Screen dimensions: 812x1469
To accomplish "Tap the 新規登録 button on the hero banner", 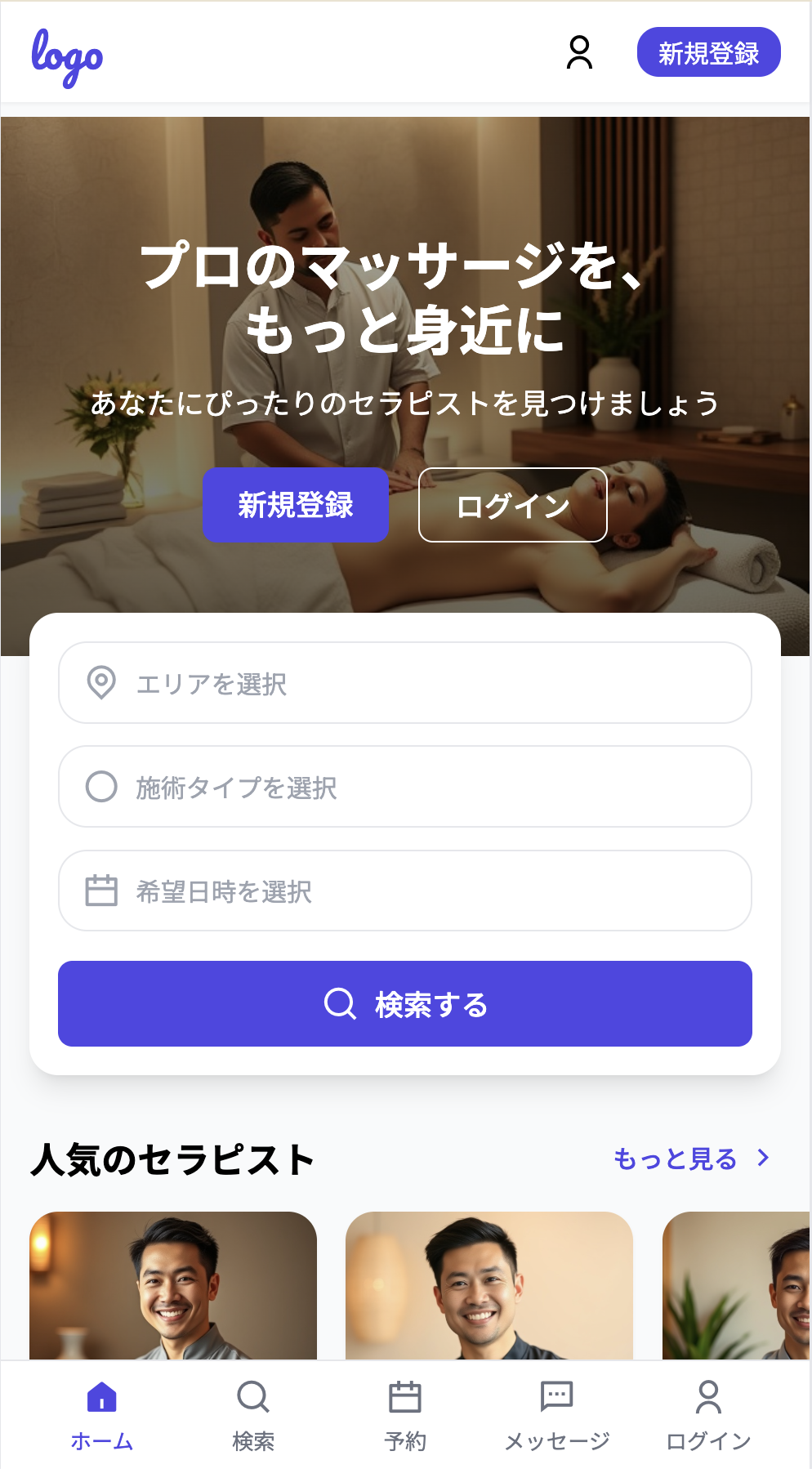I will tap(295, 505).
